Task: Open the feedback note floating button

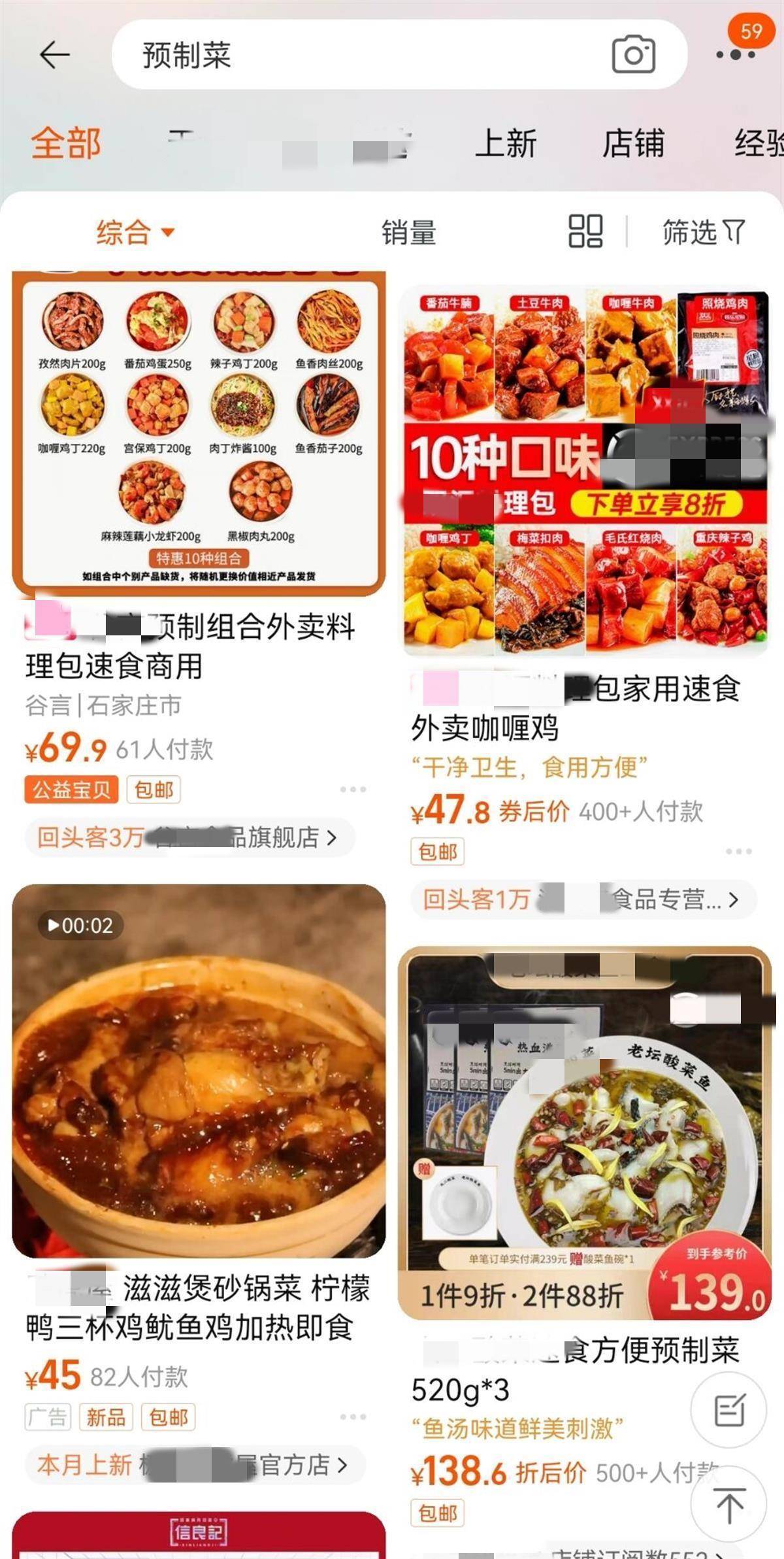Action: [729, 1410]
